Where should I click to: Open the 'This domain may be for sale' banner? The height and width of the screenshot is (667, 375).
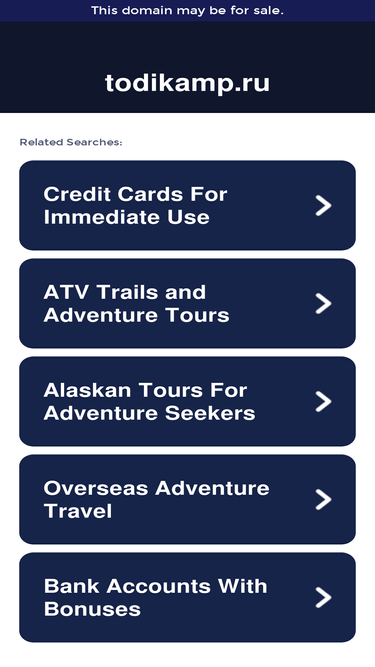(x=187, y=11)
